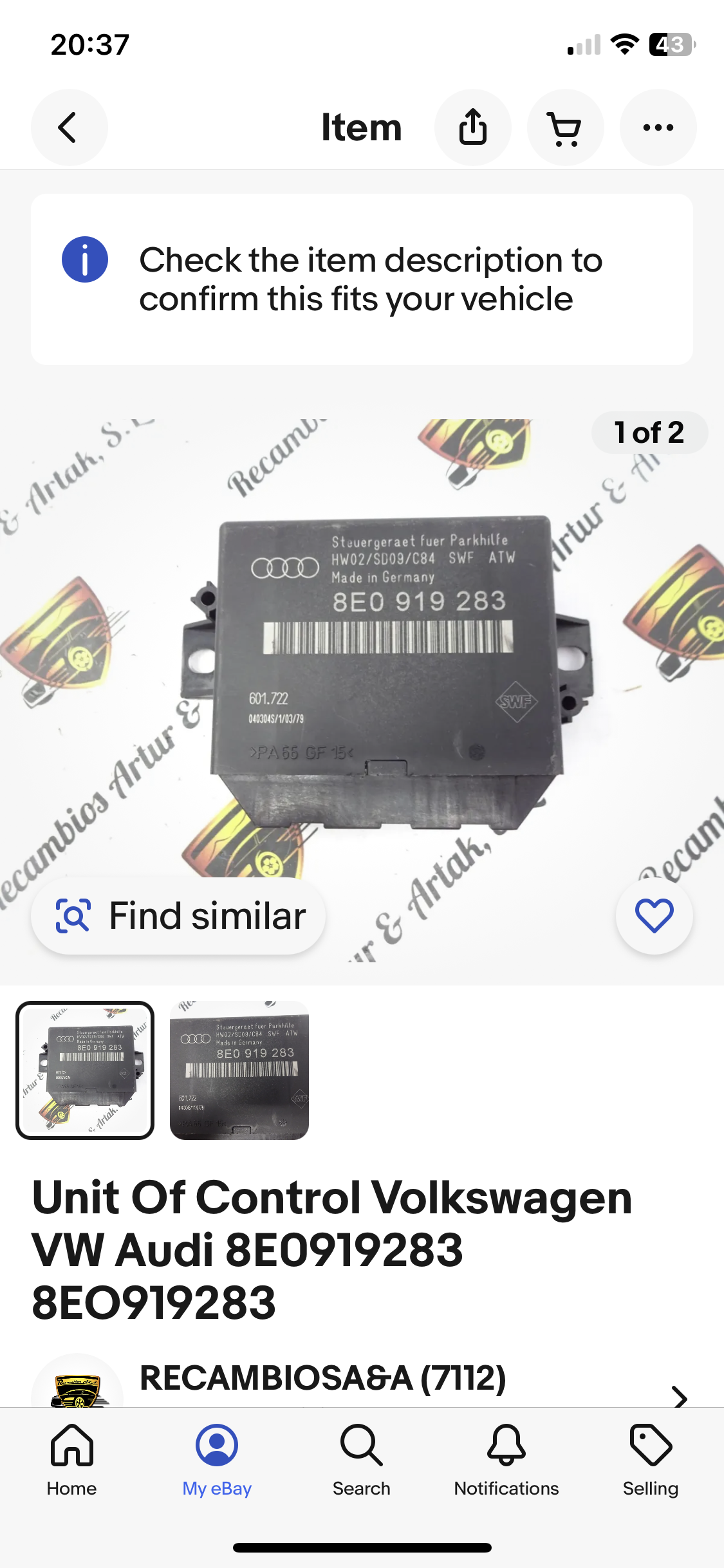Open the shopping cart

click(x=565, y=127)
